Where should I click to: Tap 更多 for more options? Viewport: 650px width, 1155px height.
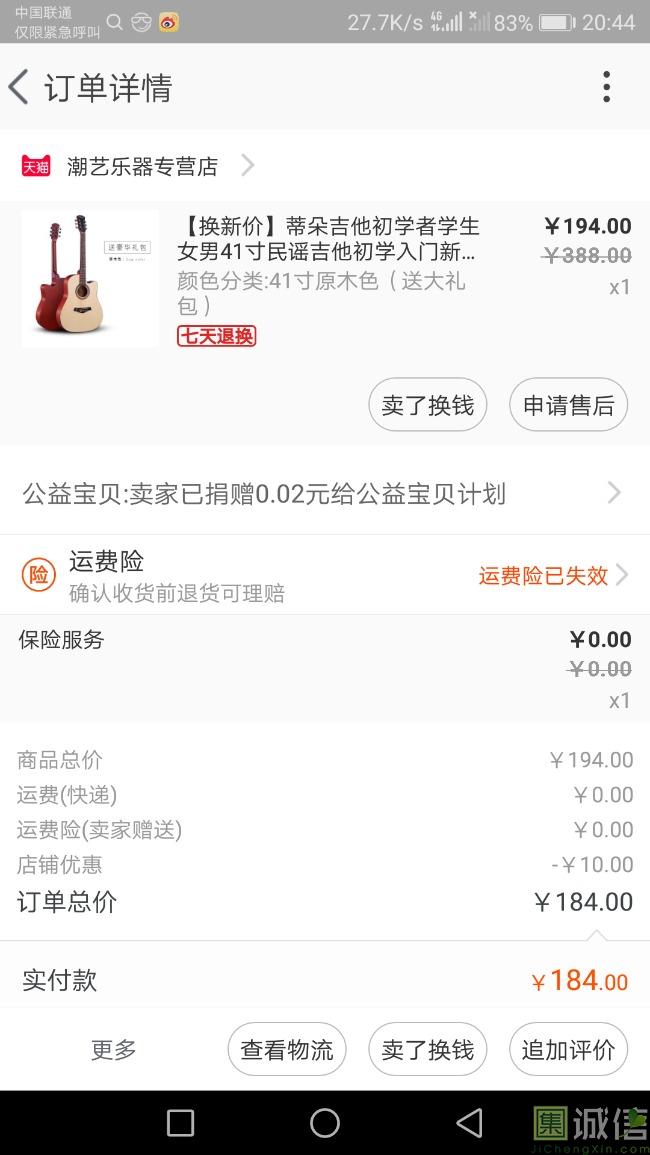pos(113,1050)
